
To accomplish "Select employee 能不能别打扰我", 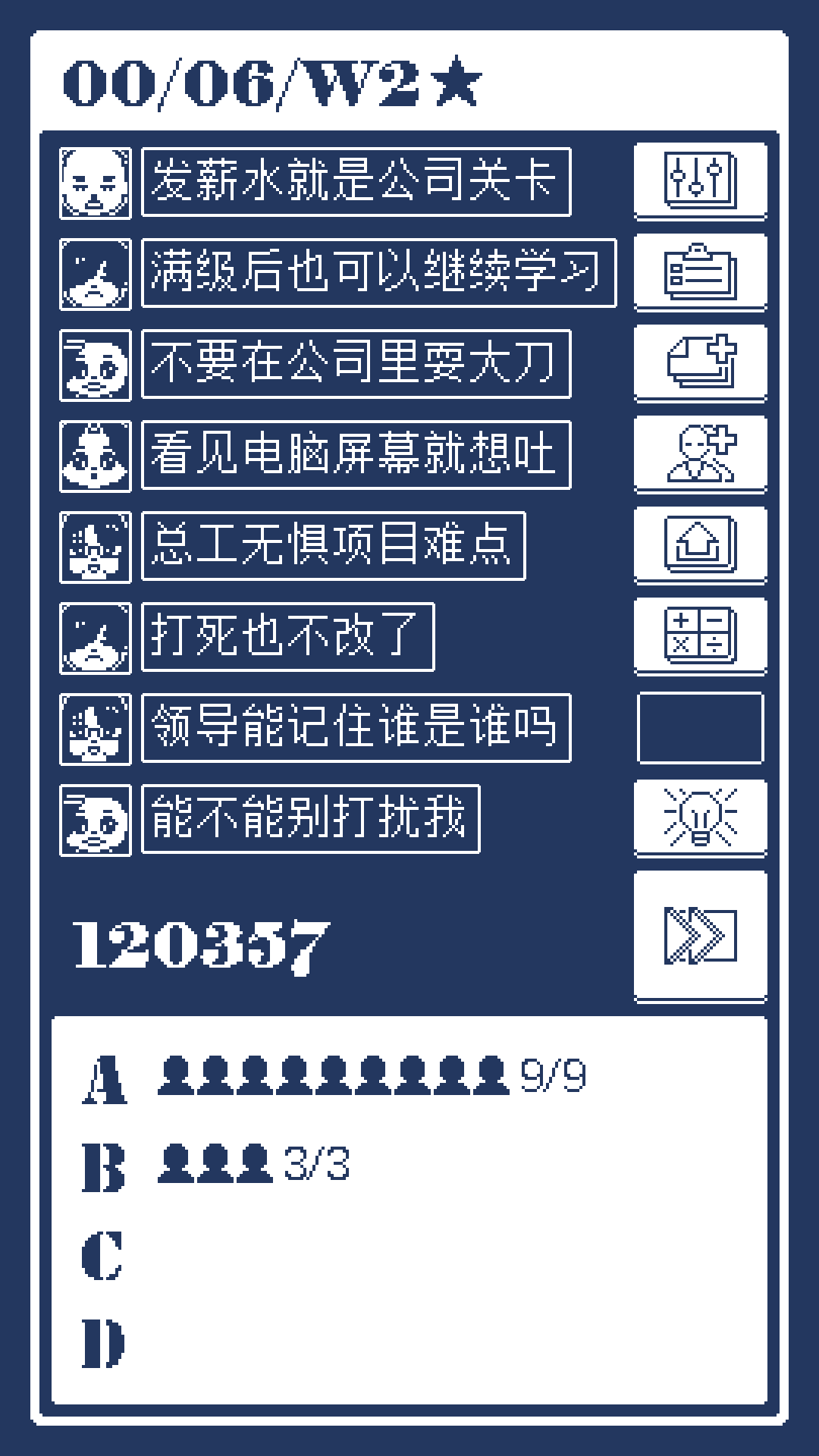I will pos(310,819).
